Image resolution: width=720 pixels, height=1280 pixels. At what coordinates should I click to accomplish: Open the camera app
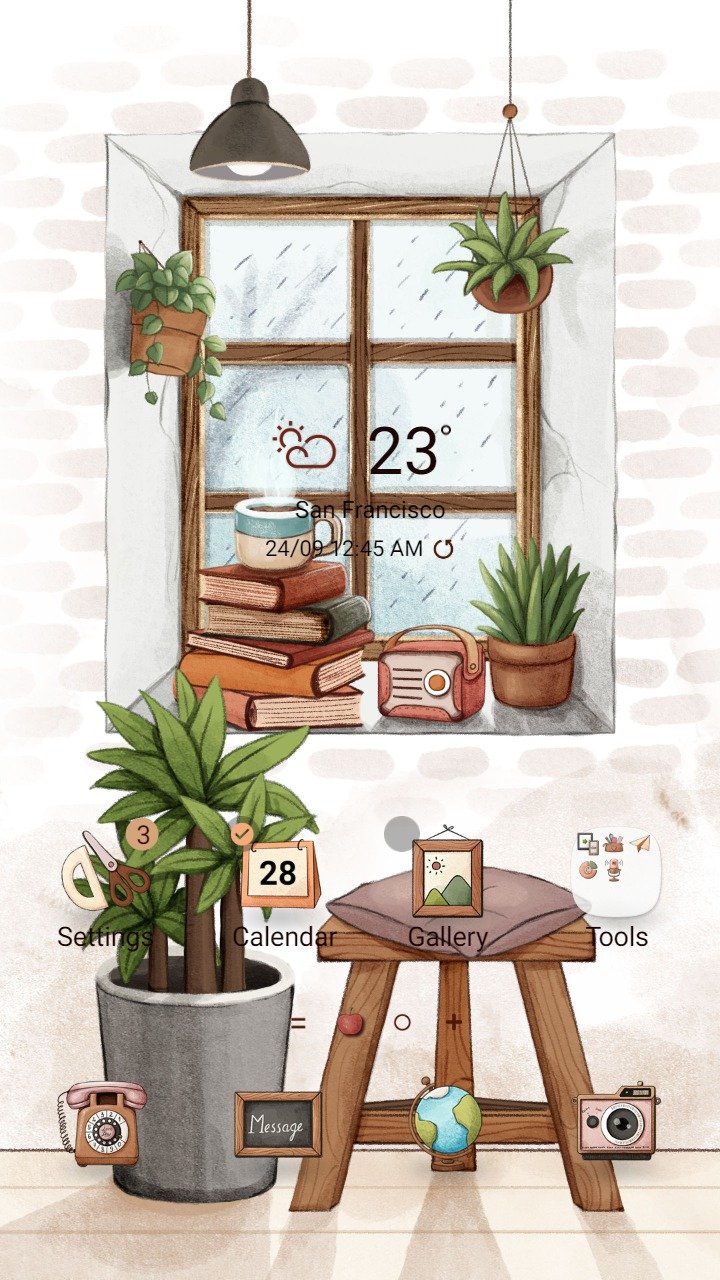point(616,1122)
